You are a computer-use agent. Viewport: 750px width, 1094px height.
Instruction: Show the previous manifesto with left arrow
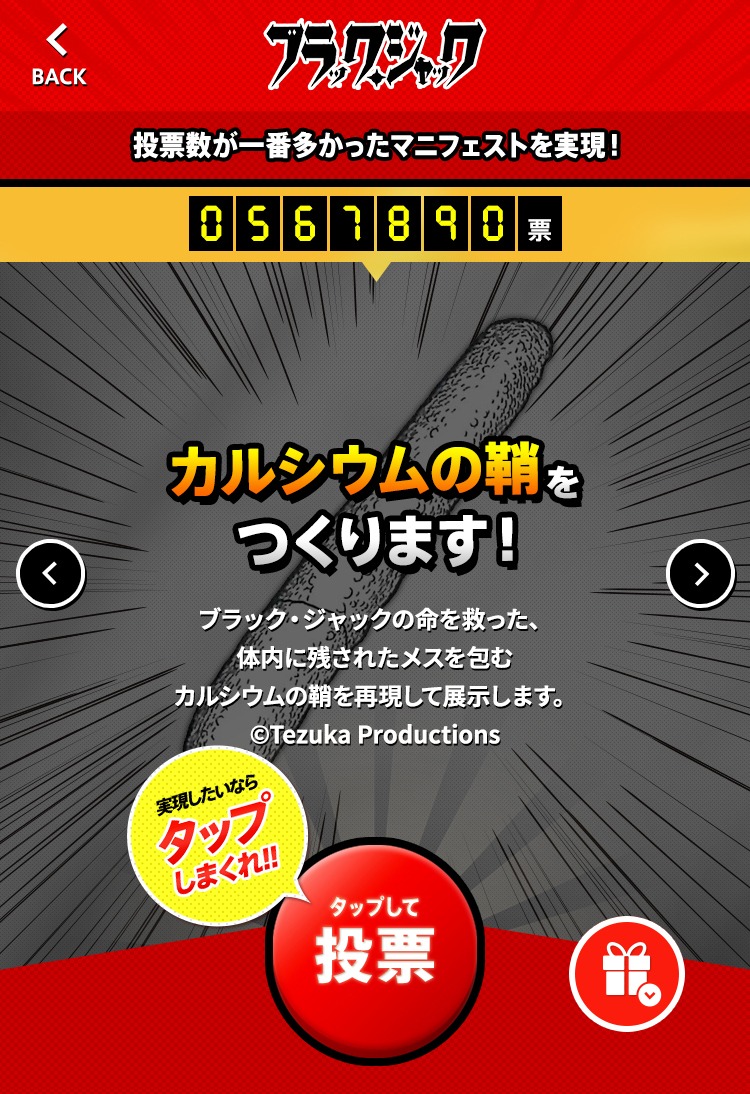pos(51,574)
